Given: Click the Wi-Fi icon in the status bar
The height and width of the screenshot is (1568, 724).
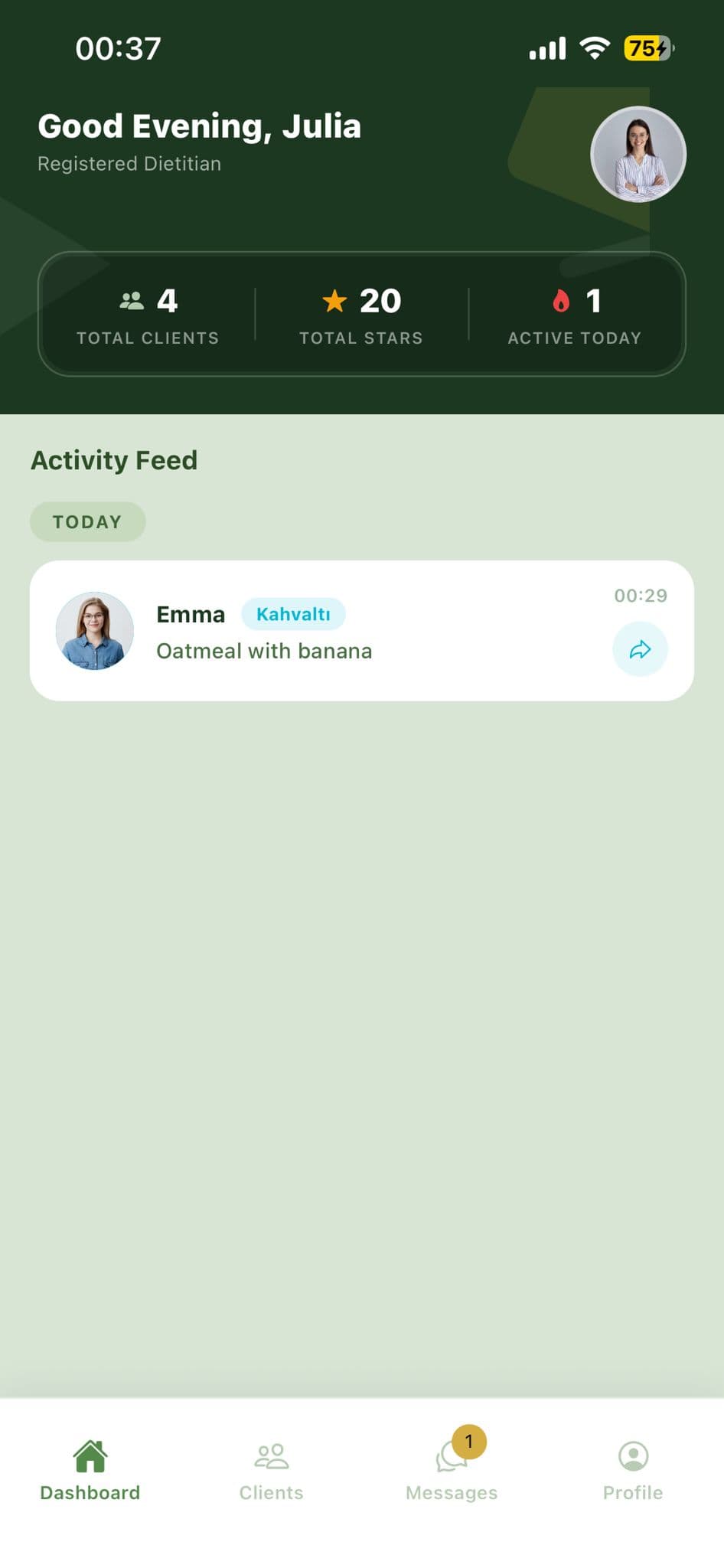Looking at the screenshot, I should coord(595,47).
